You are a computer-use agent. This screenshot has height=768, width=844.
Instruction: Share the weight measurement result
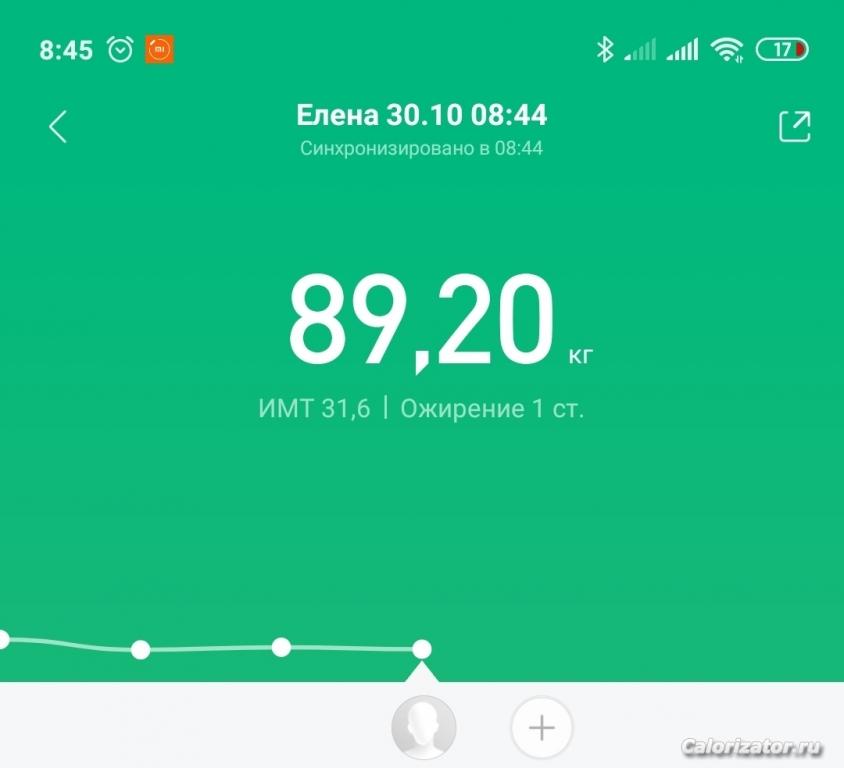794,126
